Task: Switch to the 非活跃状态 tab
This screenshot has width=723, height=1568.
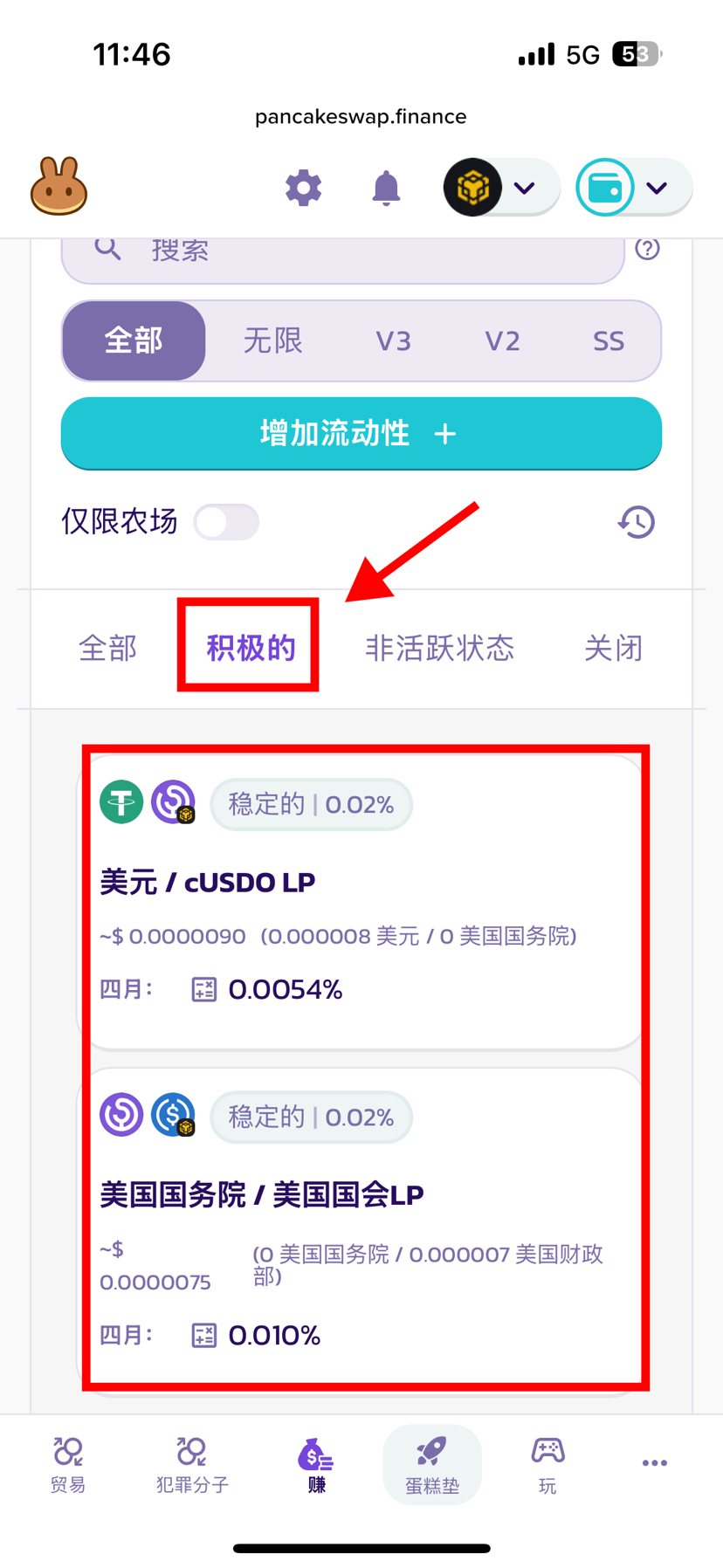Action: tap(439, 648)
